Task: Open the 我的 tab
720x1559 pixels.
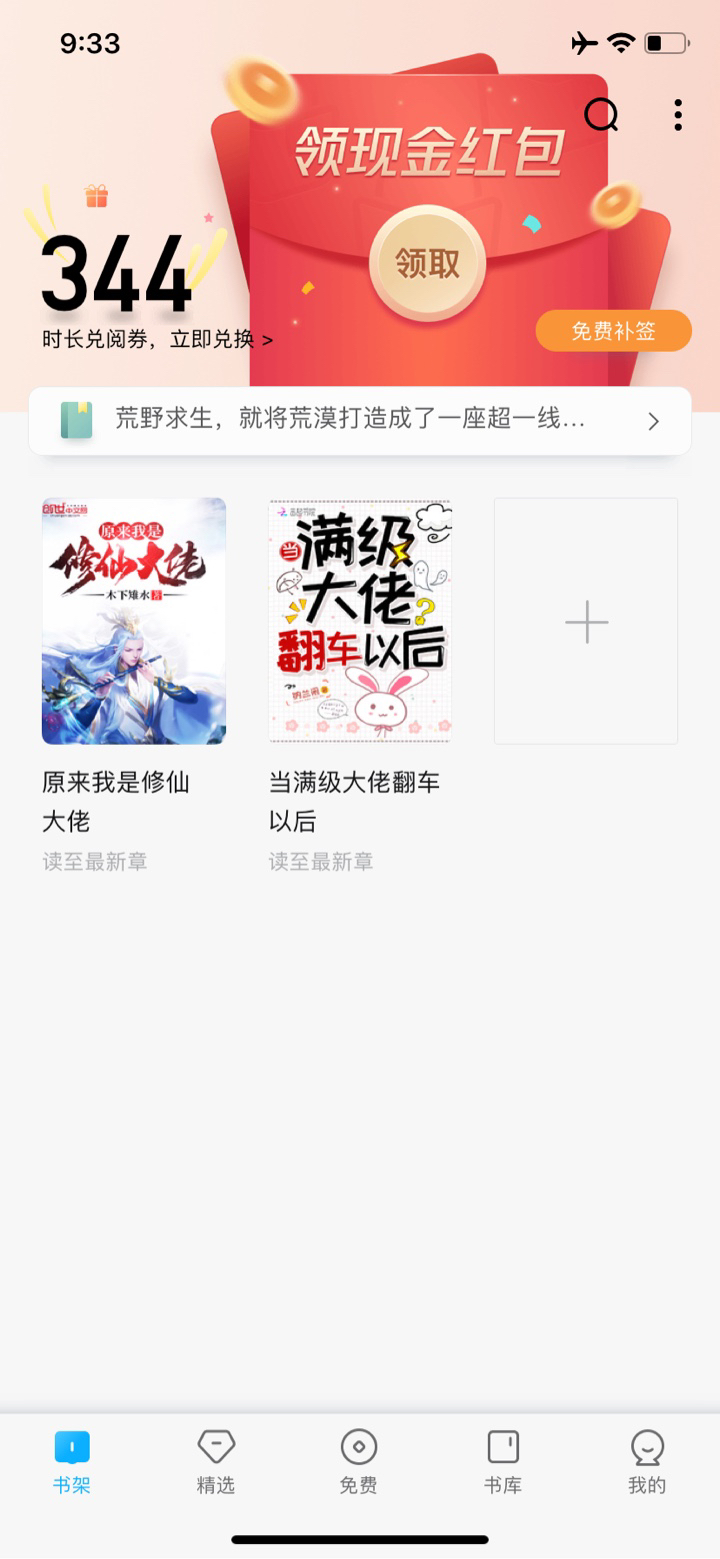Action: [x=647, y=1461]
